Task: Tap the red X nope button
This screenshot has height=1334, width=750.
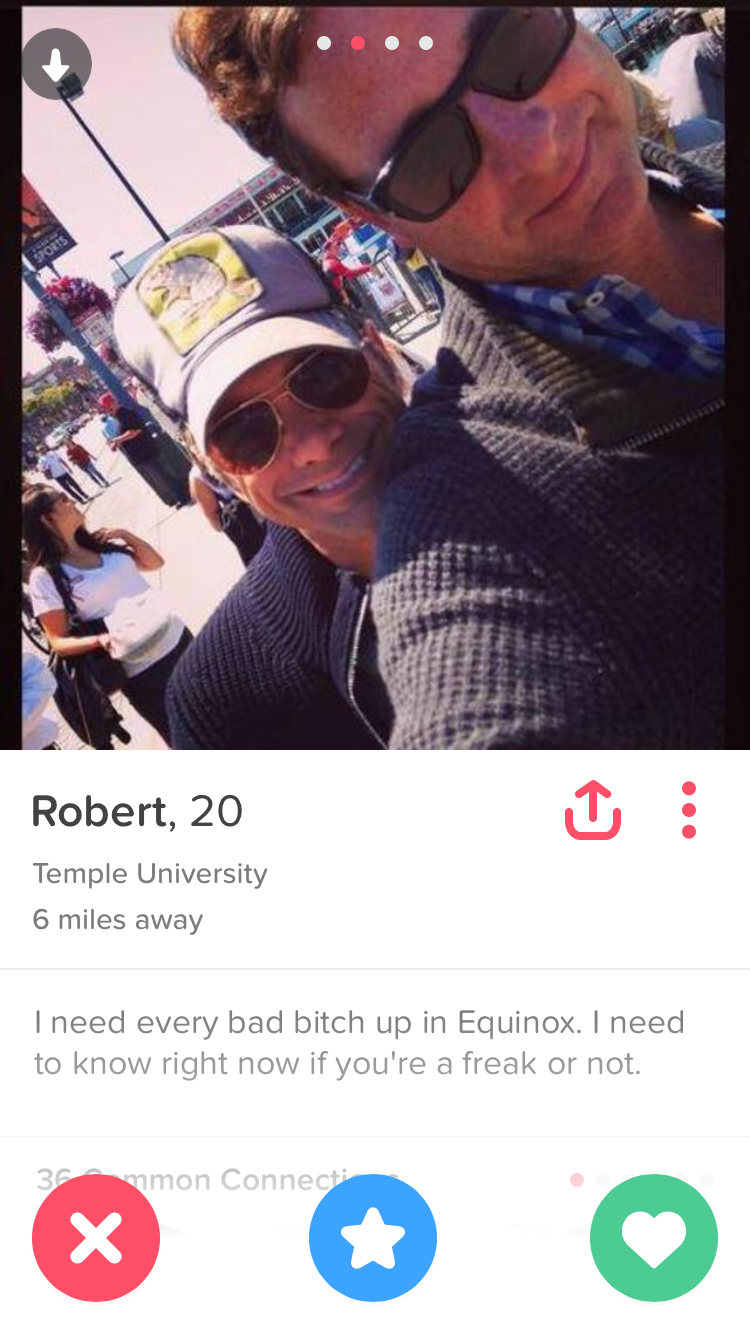Action: coord(96,1237)
